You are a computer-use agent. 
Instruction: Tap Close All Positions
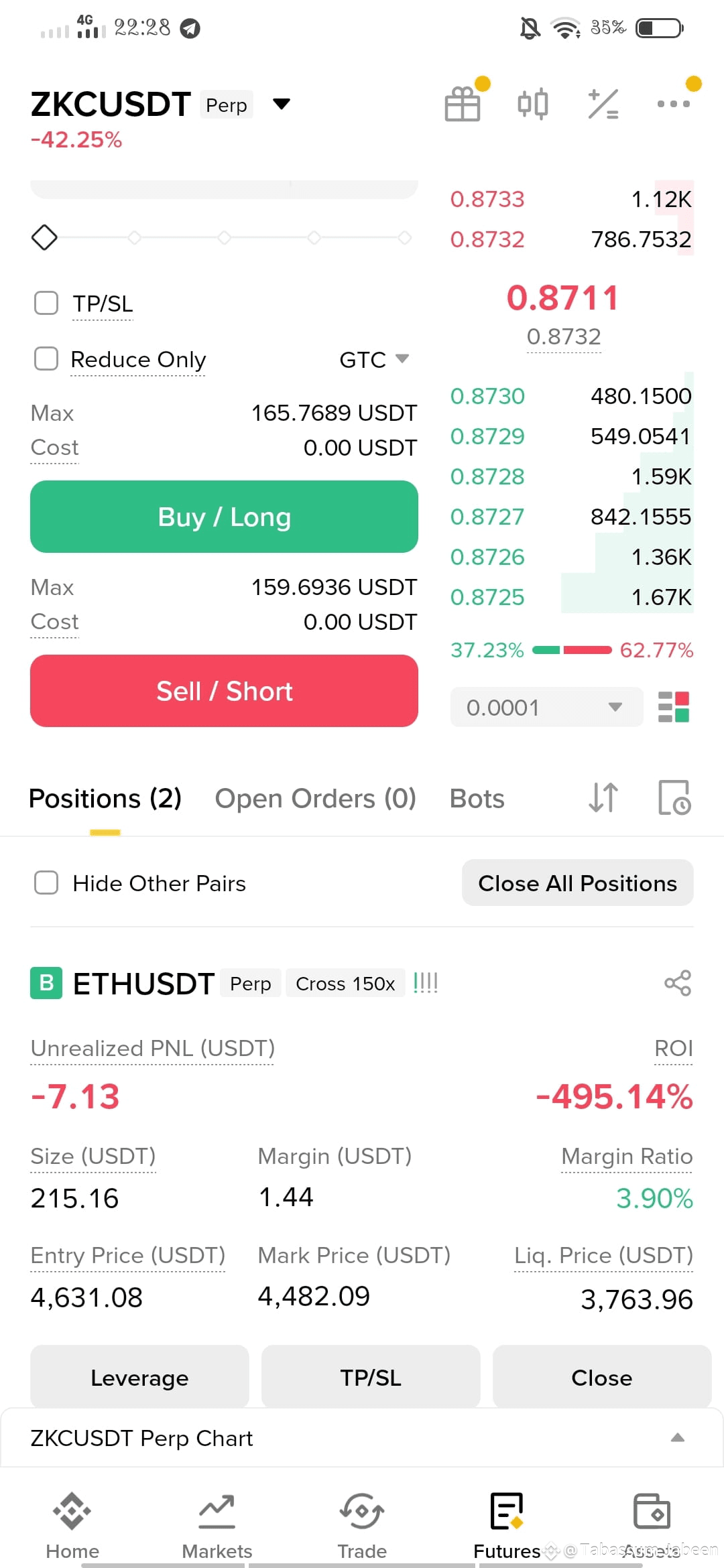(577, 883)
